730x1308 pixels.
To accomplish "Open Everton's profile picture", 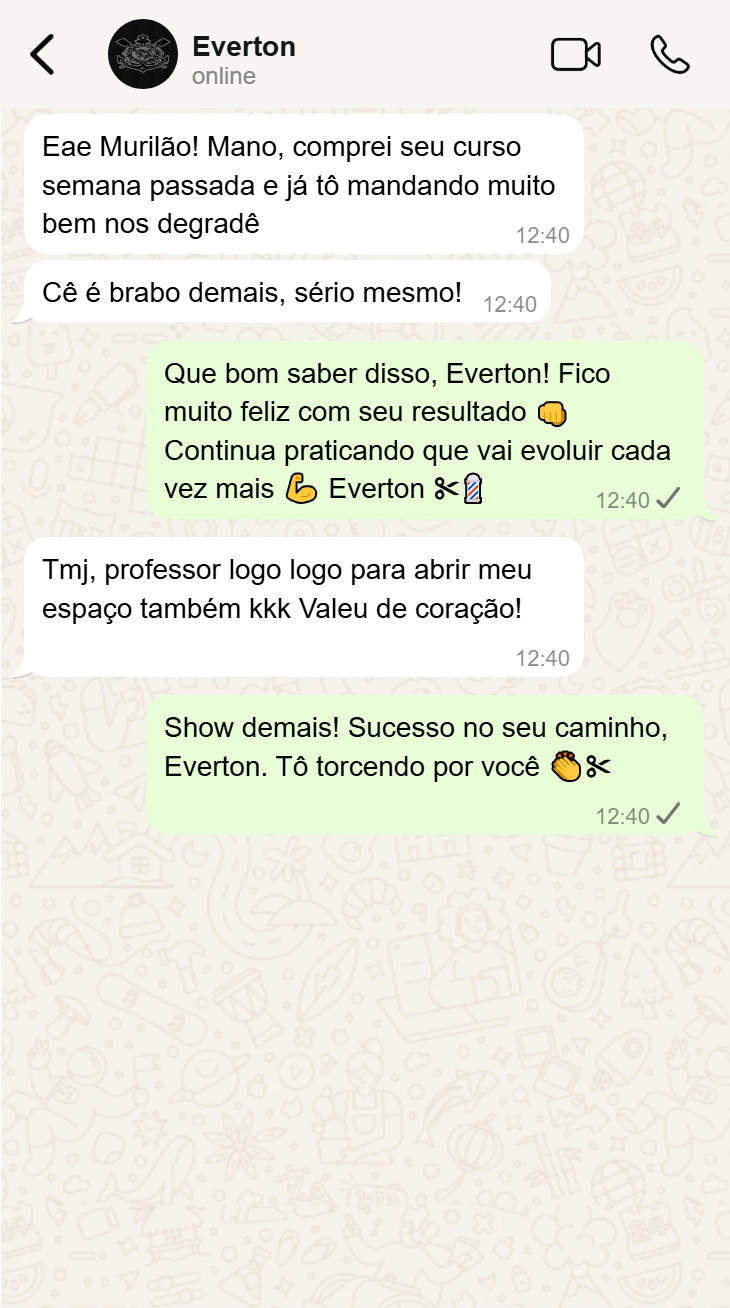I will click(142, 55).
